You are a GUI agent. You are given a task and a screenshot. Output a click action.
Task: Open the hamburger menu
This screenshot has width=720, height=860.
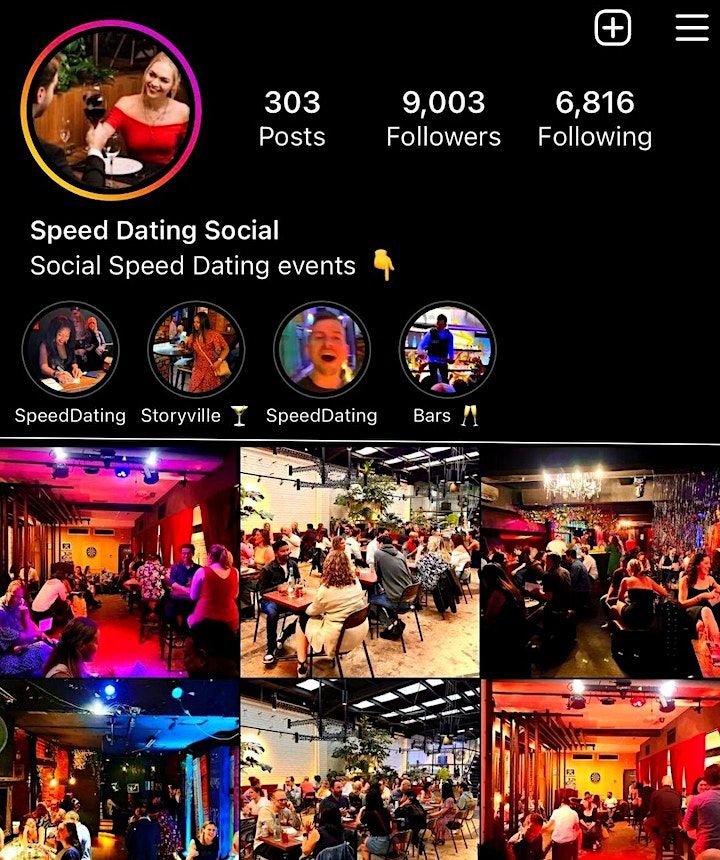coord(692,28)
